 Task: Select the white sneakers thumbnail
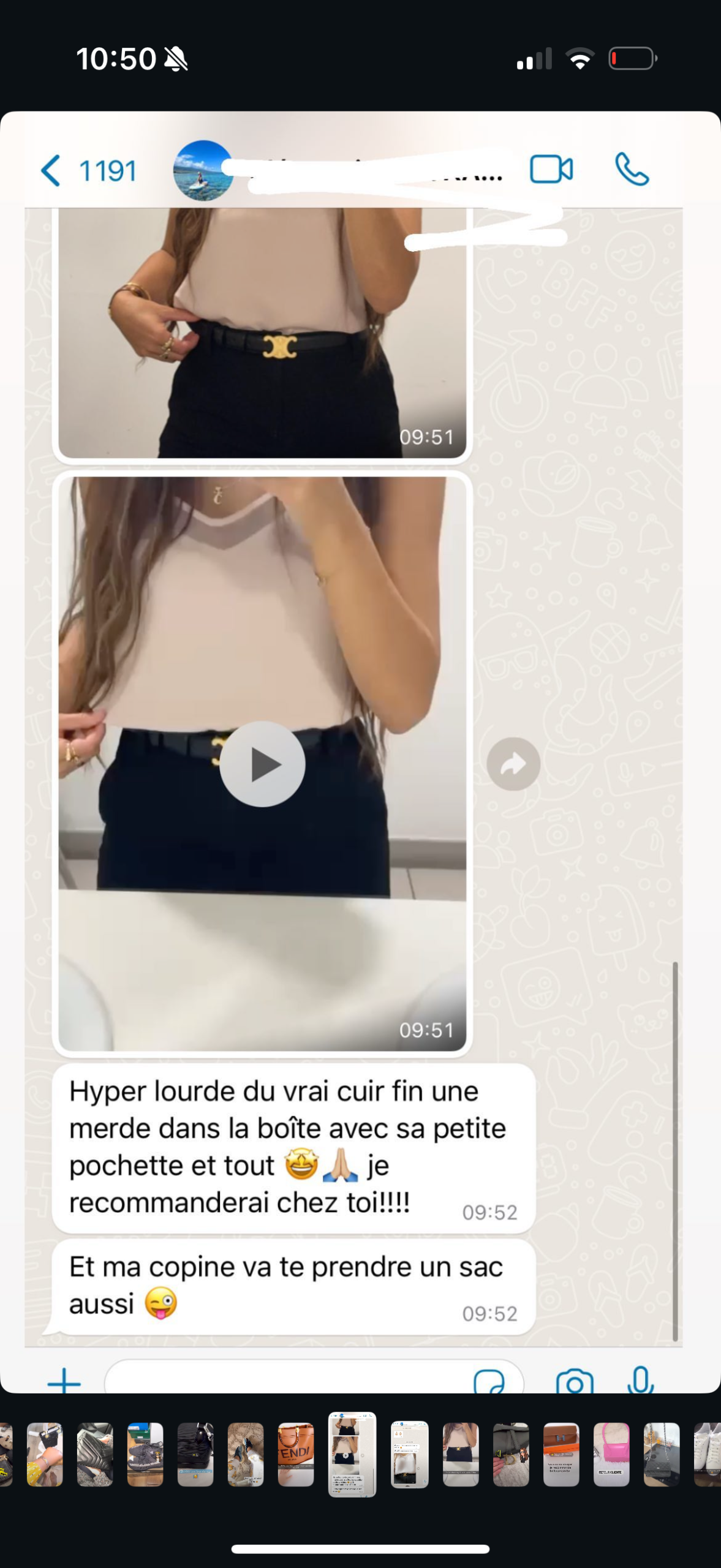tap(708, 1455)
